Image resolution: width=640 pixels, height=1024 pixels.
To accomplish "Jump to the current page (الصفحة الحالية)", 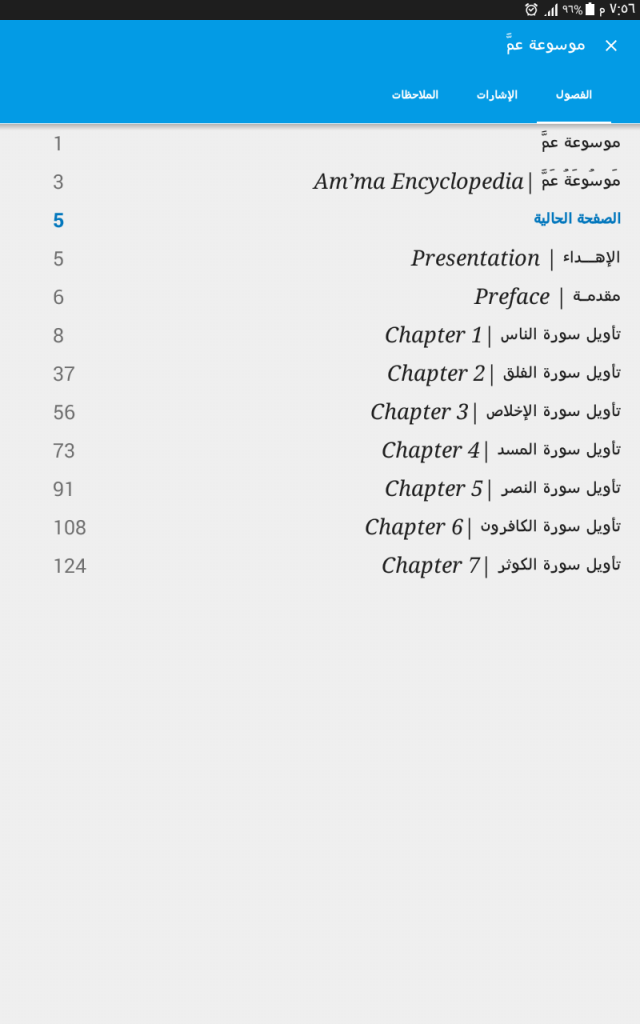I will pyautogui.click(x=320, y=220).
